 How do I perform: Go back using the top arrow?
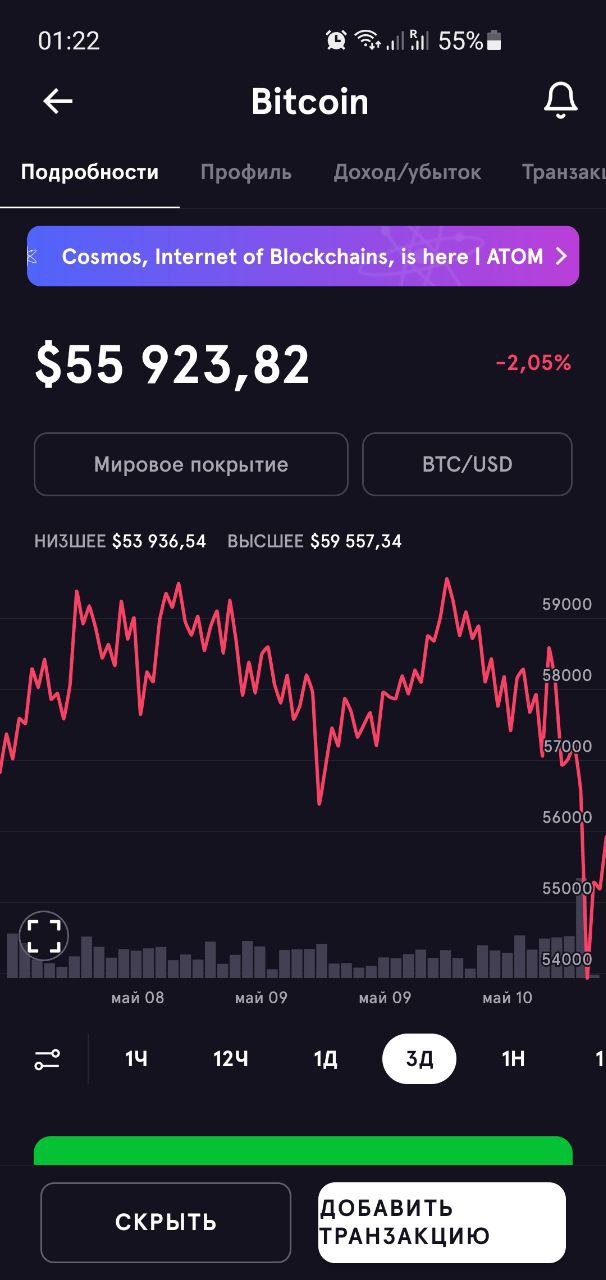click(x=58, y=101)
